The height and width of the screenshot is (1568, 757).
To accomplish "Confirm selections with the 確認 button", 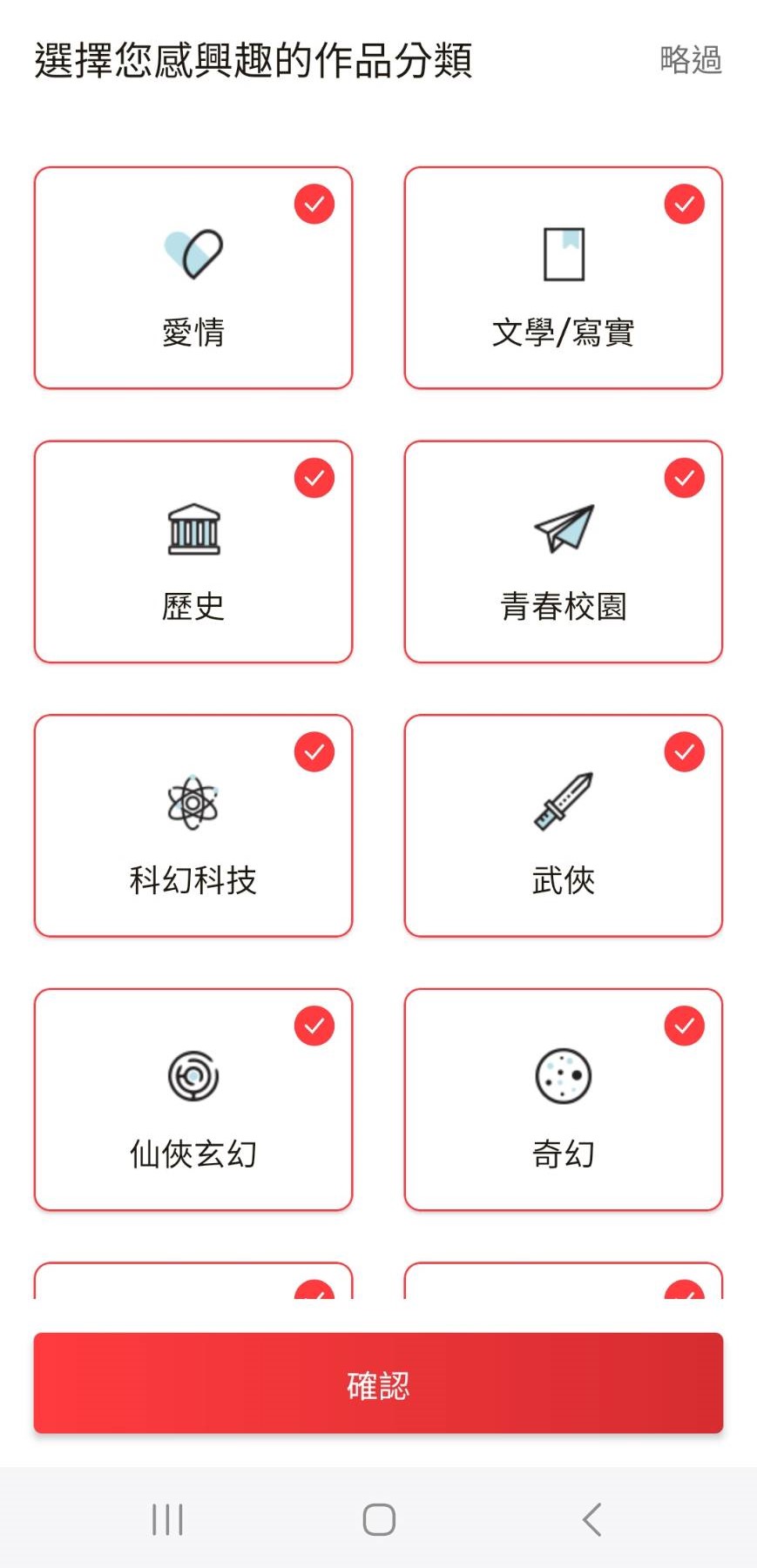I will (378, 1383).
